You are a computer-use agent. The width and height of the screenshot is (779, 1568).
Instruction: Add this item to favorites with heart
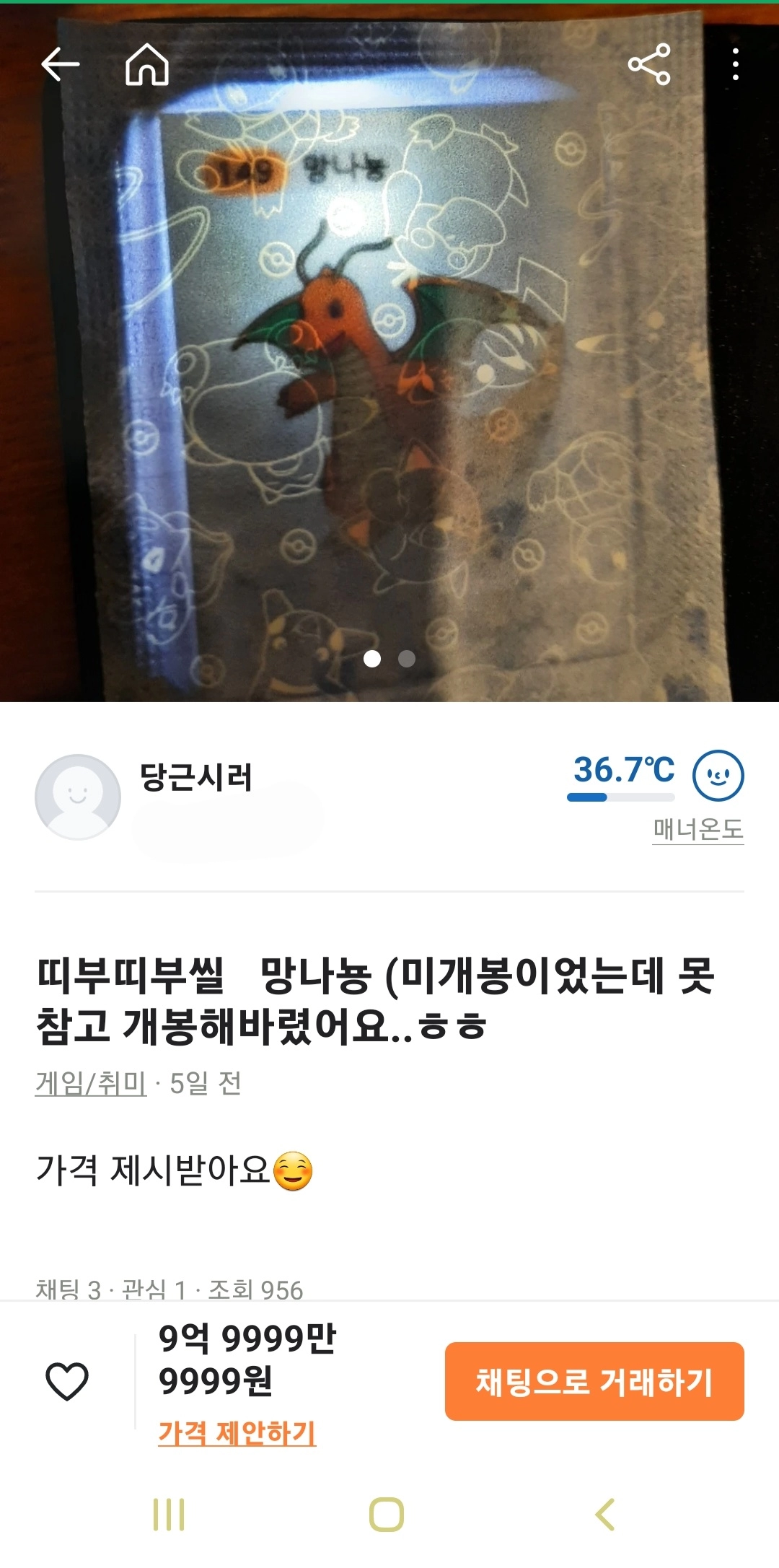(x=67, y=1381)
